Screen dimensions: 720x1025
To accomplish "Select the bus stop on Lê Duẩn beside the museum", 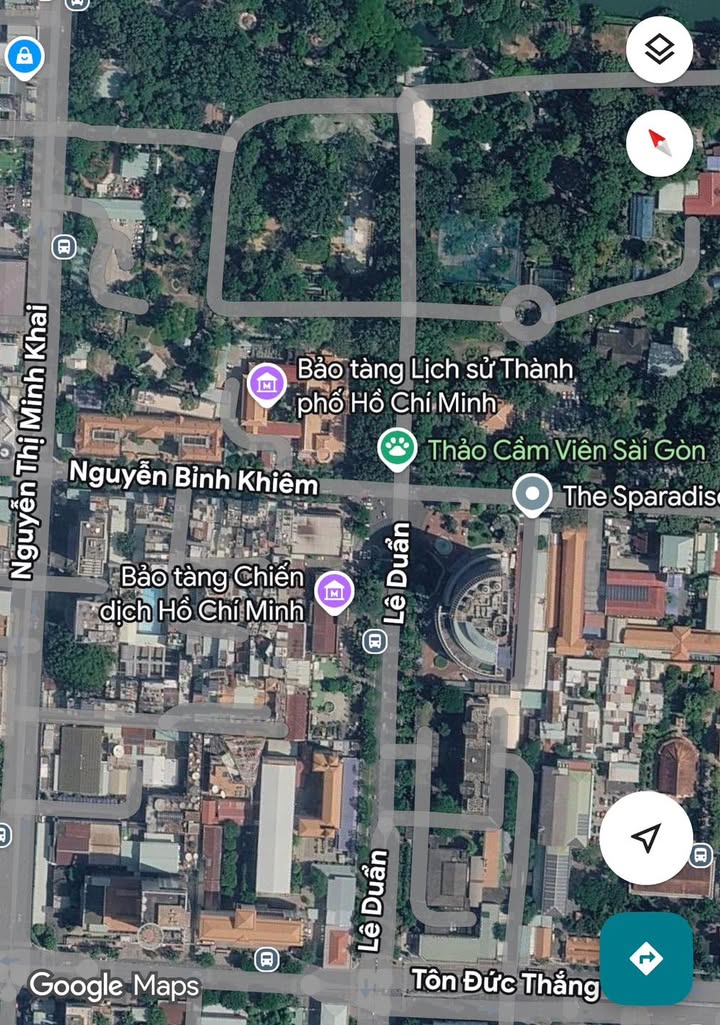I will click(x=375, y=641).
